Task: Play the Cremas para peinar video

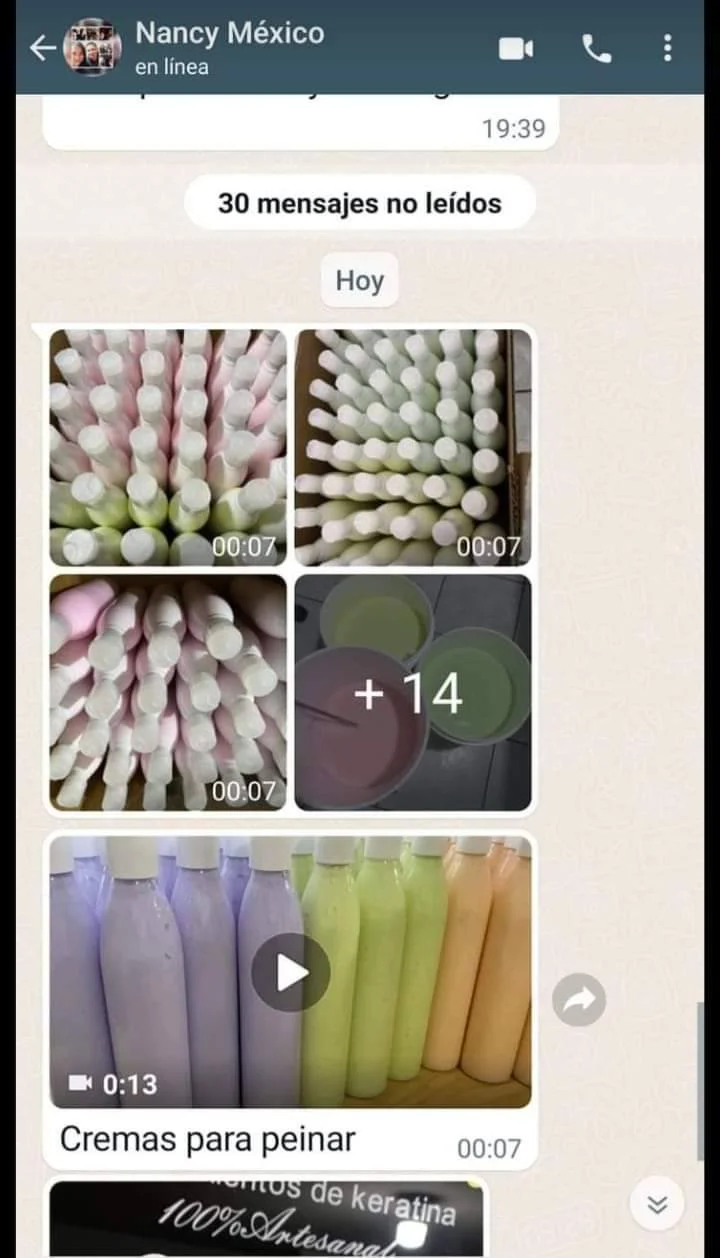Action: [x=291, y=973]
